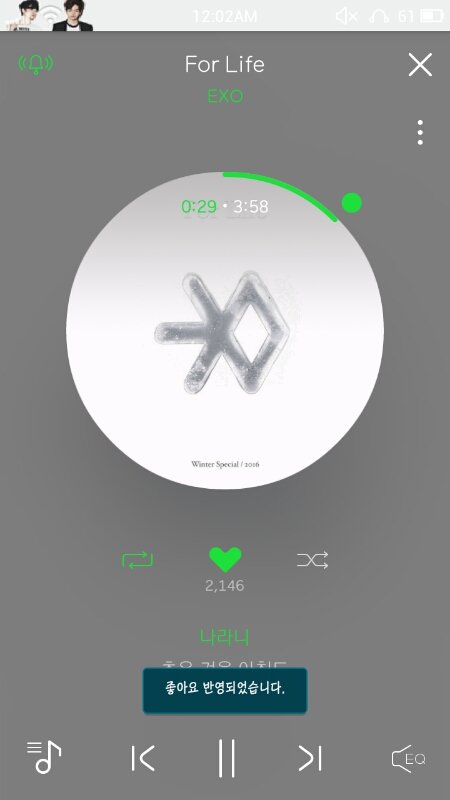
Task: Toggle repeat mode
Action: pyautogui.click(x=137, y=560)
